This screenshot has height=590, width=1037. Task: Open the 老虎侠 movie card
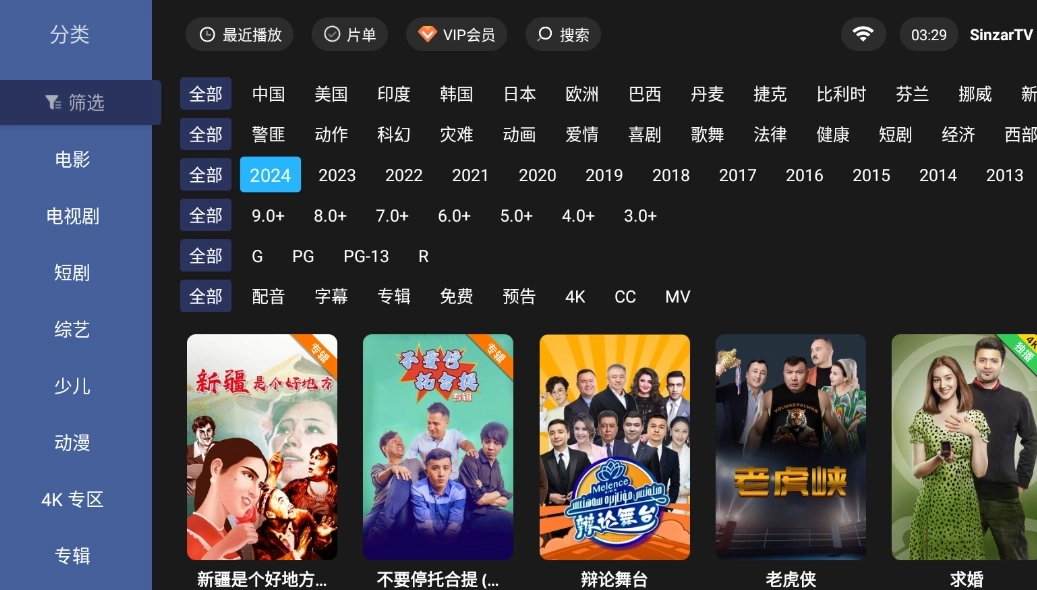pos(790,447)
